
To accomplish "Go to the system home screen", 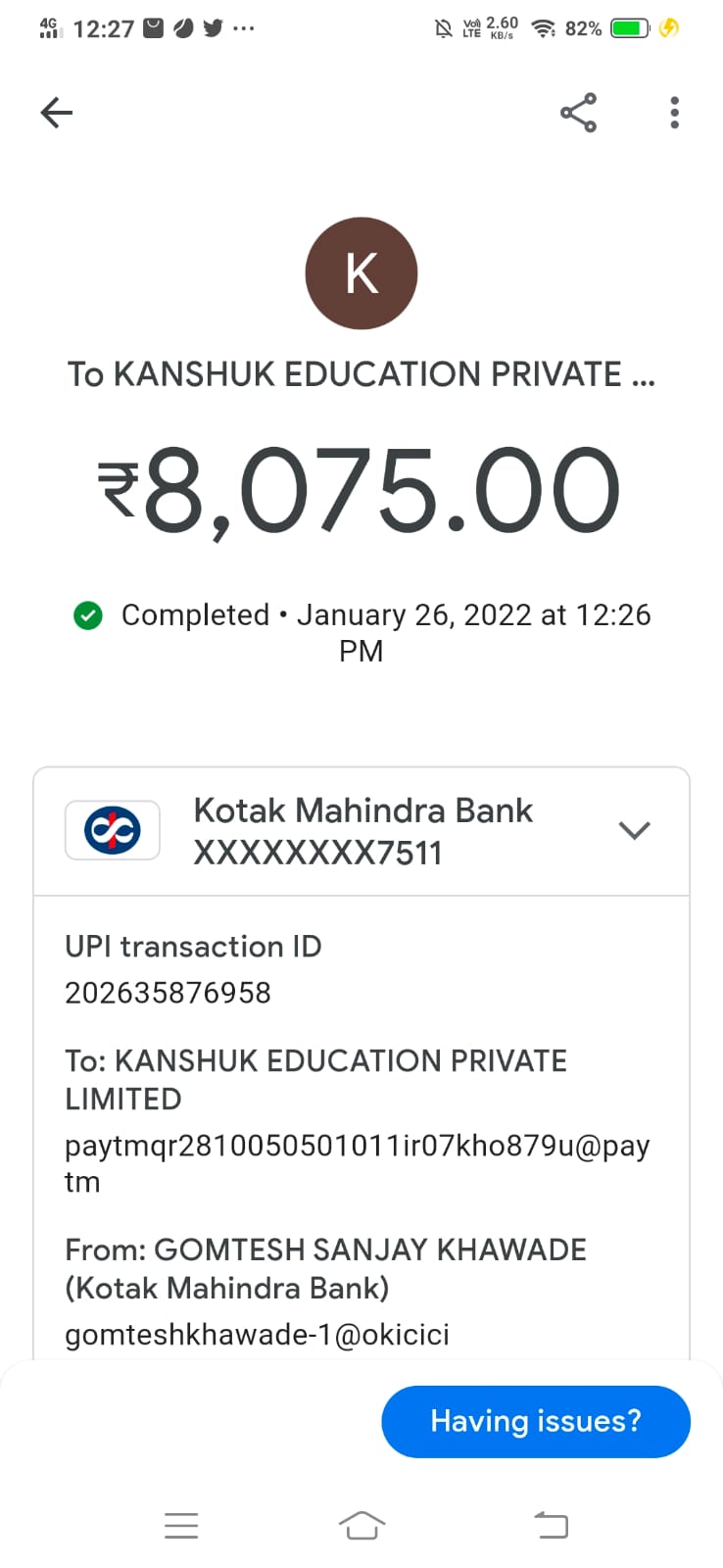I will (361, 1525).
